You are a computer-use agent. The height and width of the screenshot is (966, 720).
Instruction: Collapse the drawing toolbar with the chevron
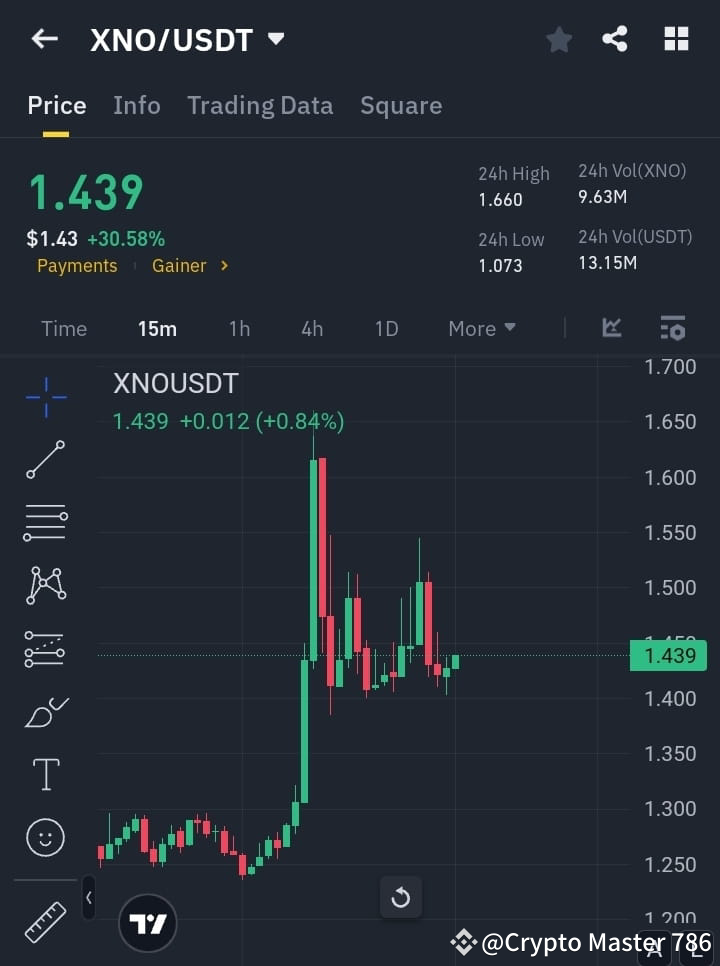[x=88, y=898]
